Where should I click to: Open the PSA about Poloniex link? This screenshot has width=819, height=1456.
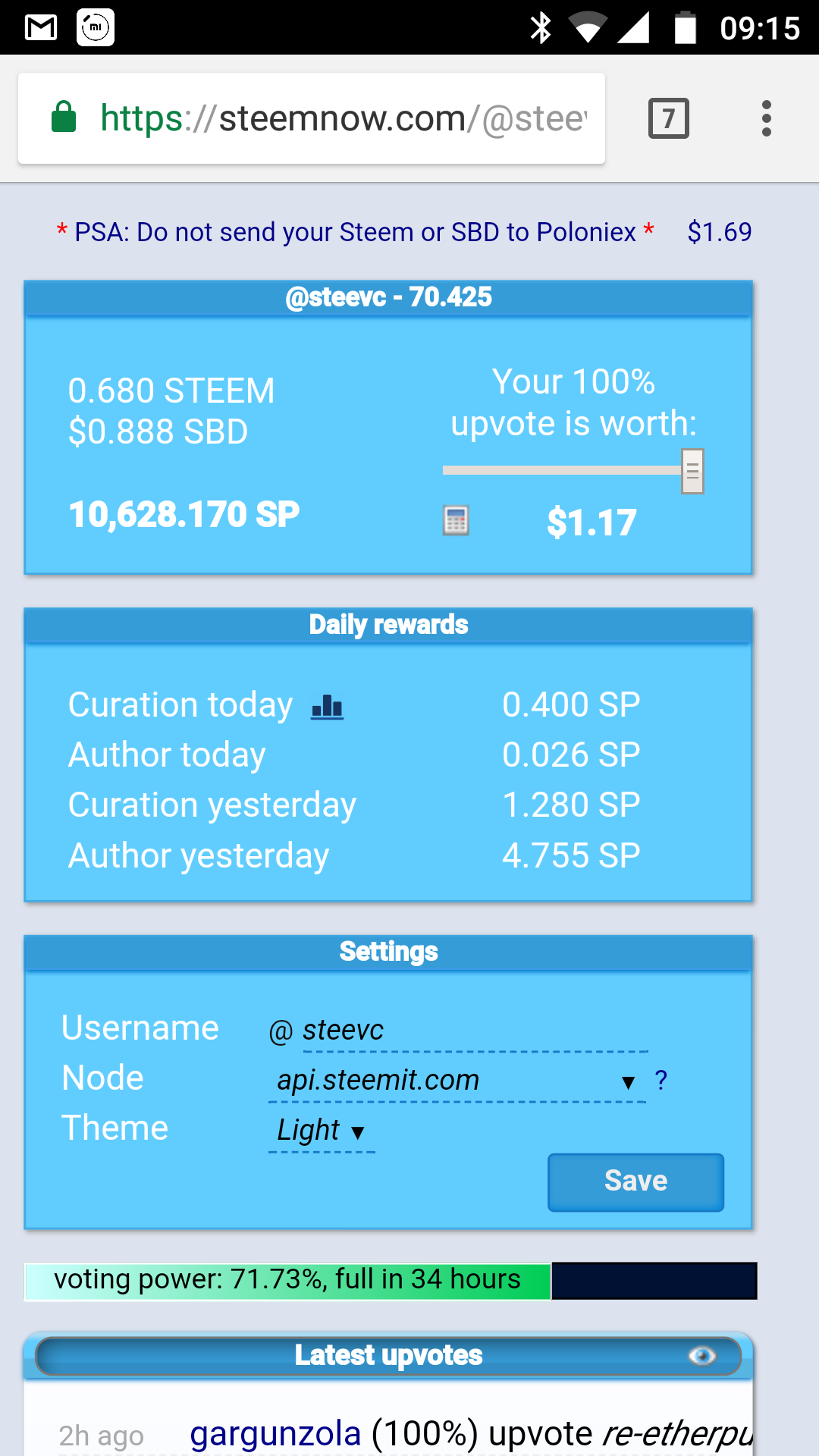click(x=355, y=232)
